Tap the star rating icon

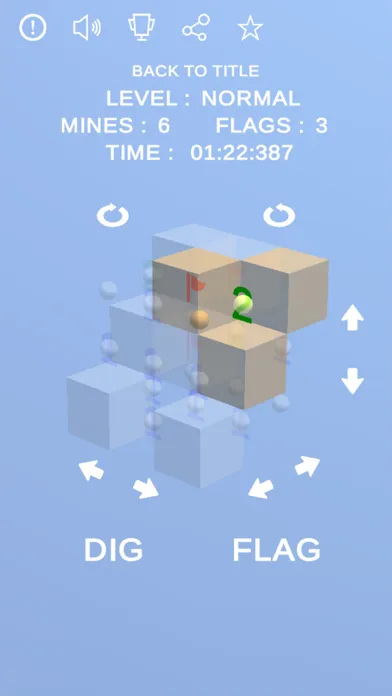click(250, 28)
